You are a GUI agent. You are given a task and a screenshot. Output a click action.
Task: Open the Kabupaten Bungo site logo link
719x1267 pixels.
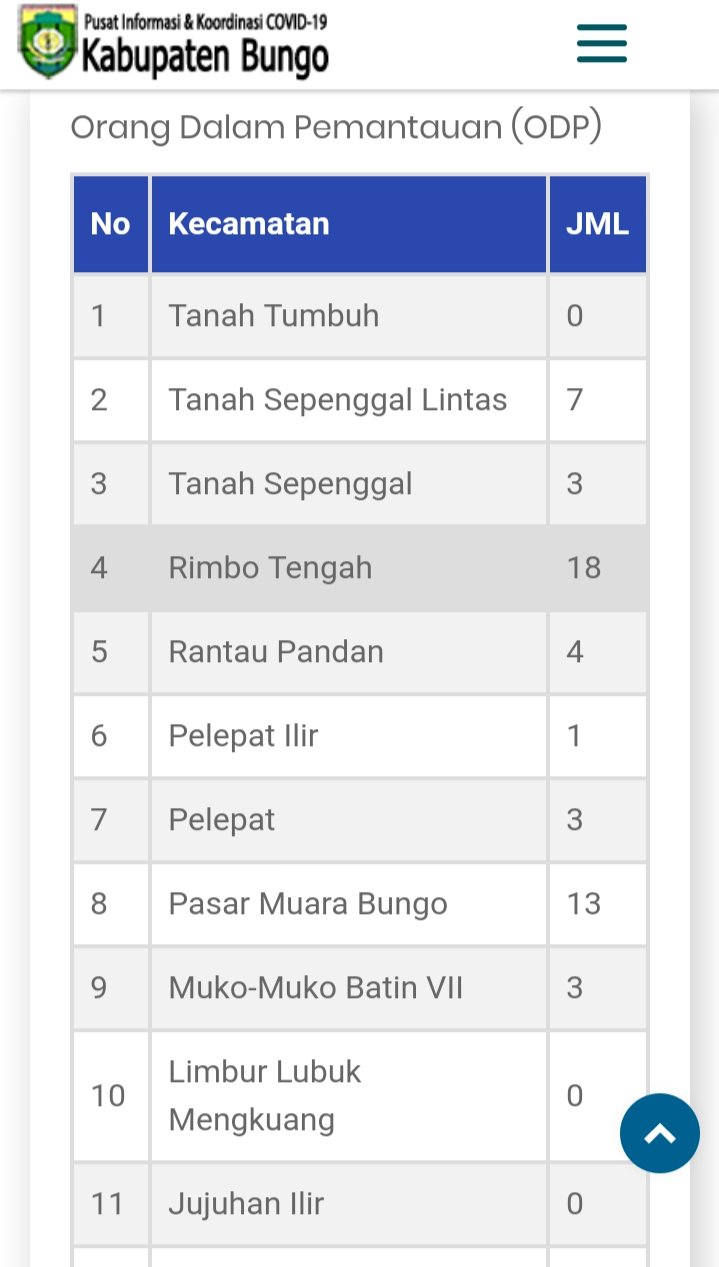coord(174,44)
